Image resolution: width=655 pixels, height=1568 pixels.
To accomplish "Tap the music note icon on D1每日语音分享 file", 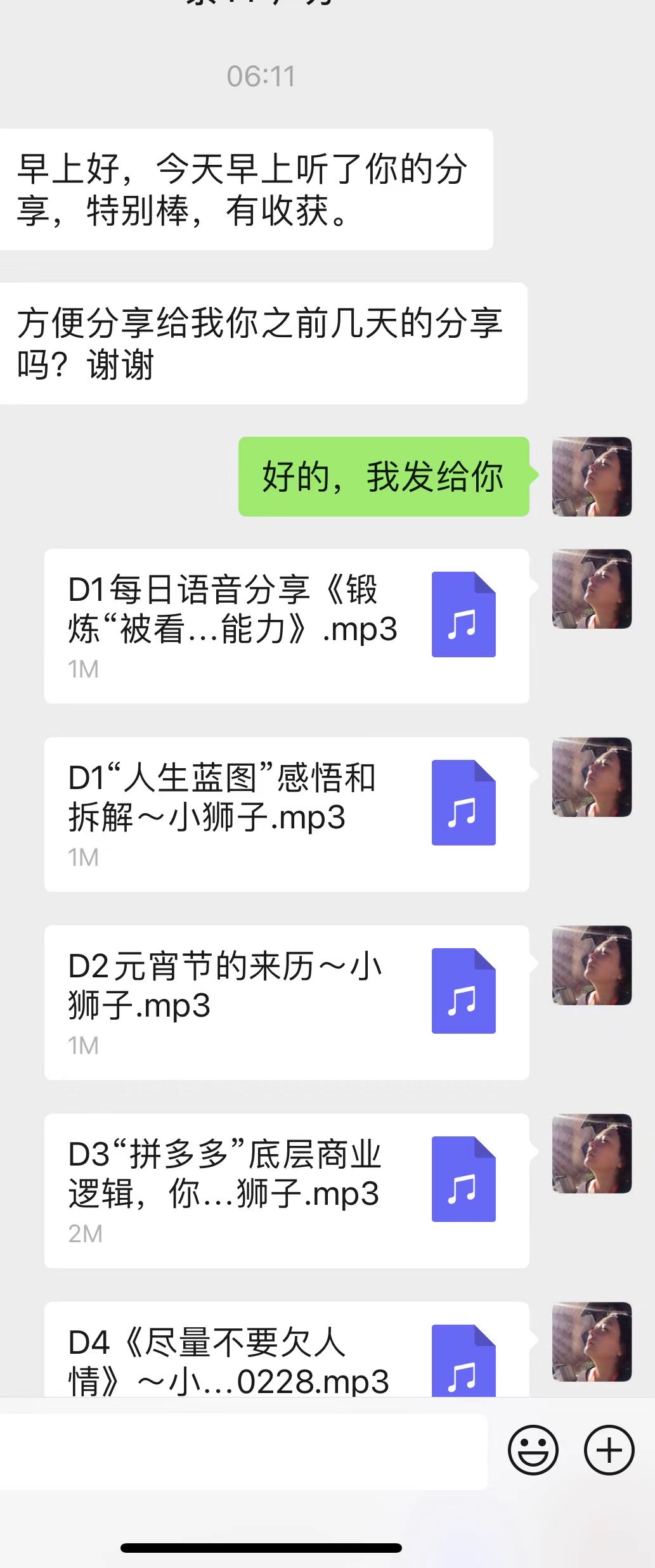I will (464, 614).
